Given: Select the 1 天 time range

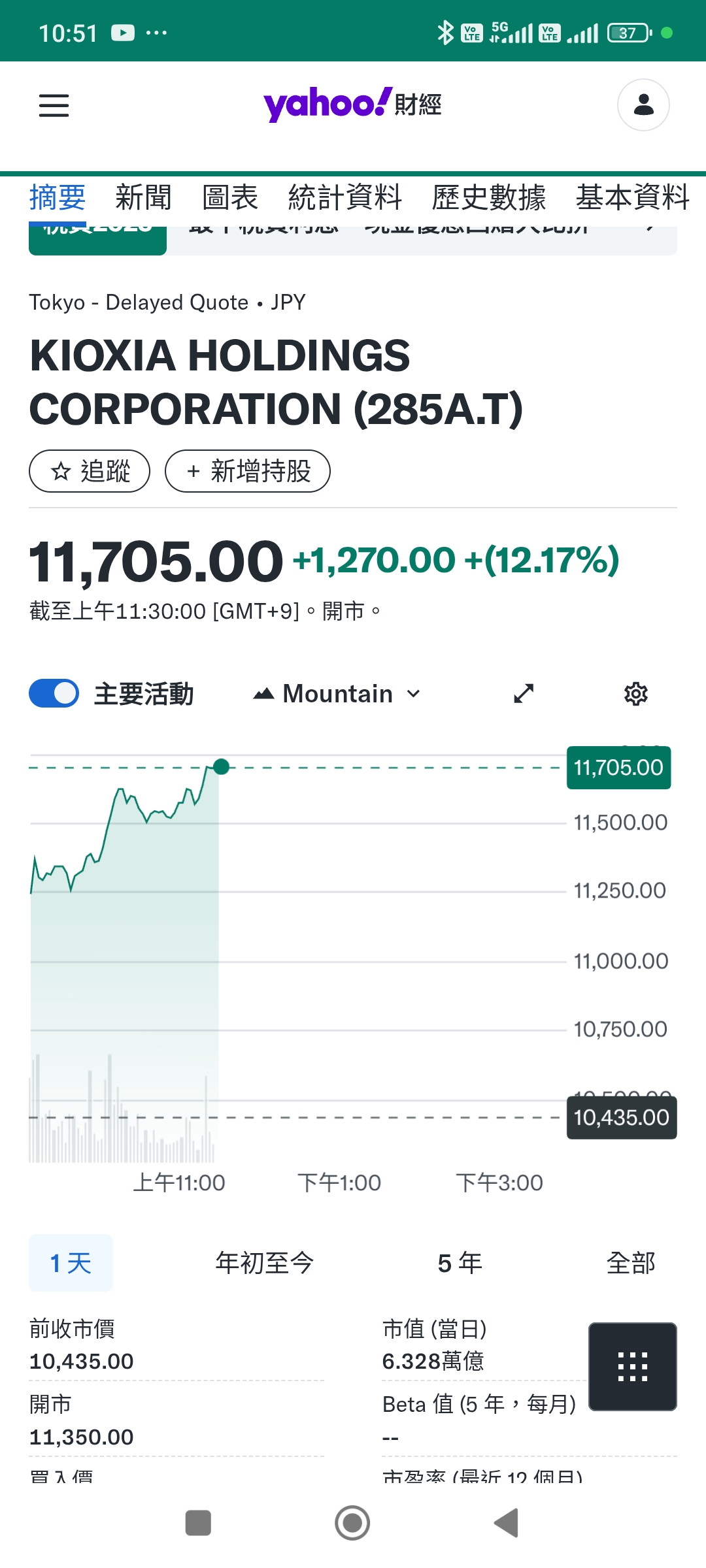Looking at the screenshot, I should pos(71,1263).
